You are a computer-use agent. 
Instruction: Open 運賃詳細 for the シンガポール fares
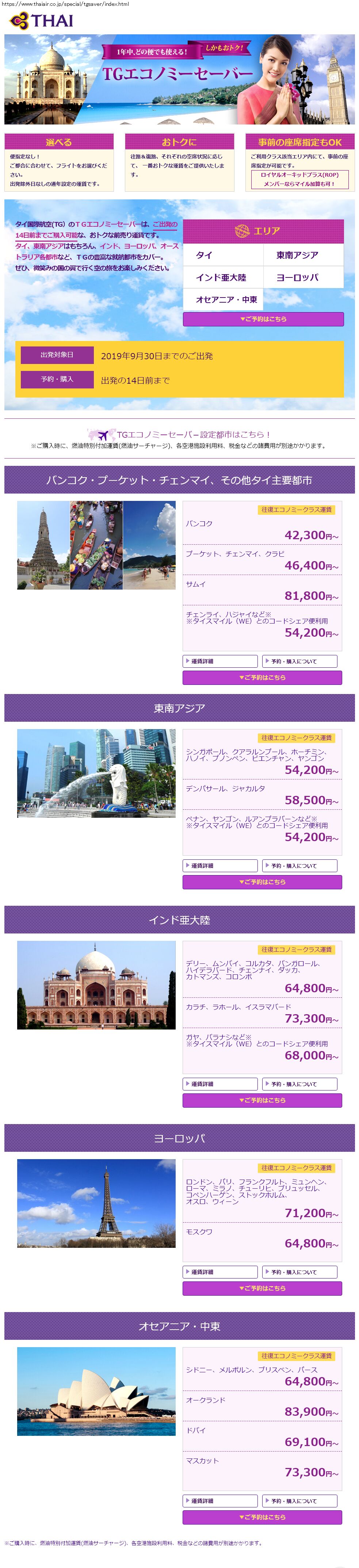220,866
